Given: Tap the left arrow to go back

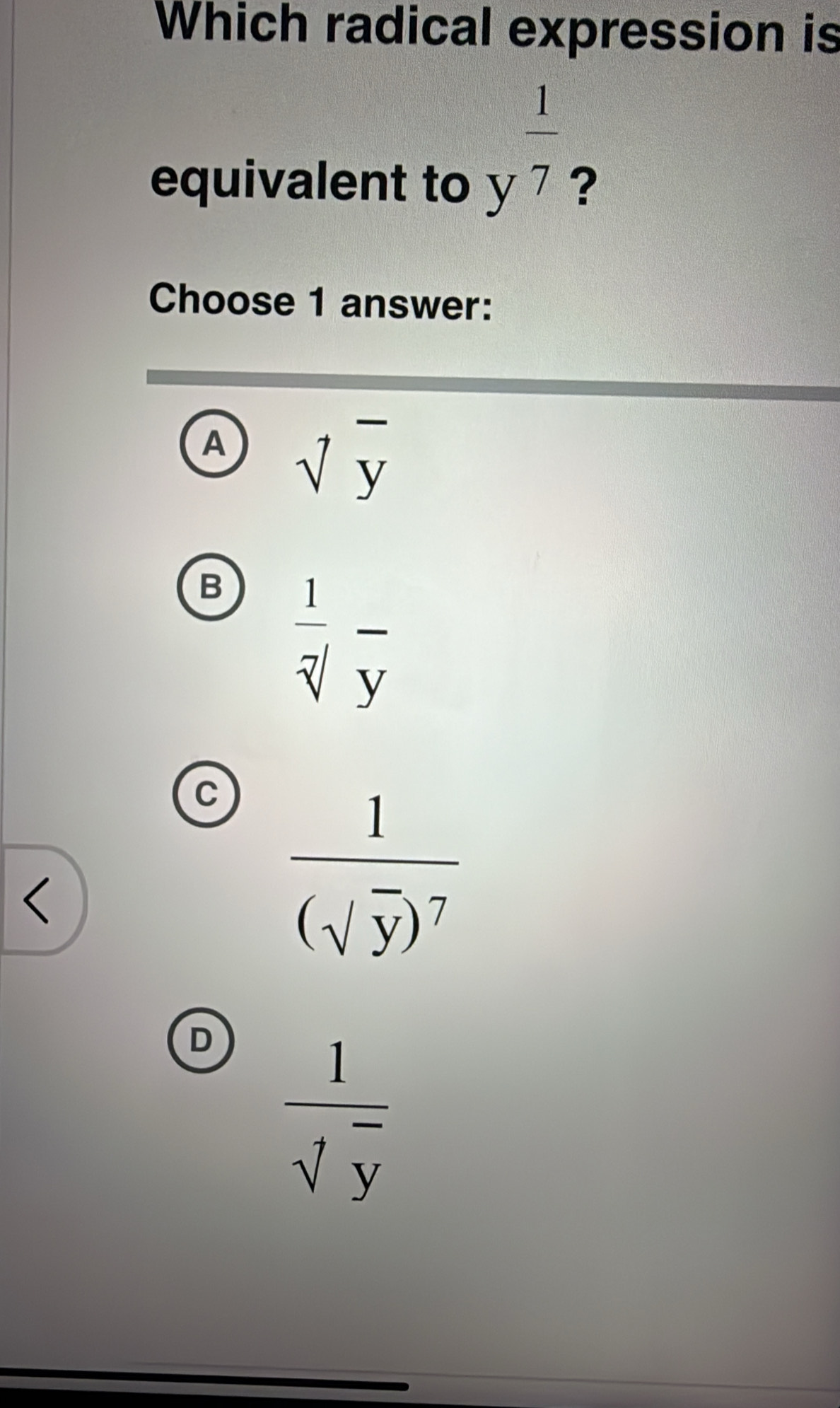Looking at the screenshot, I should 38,899.
